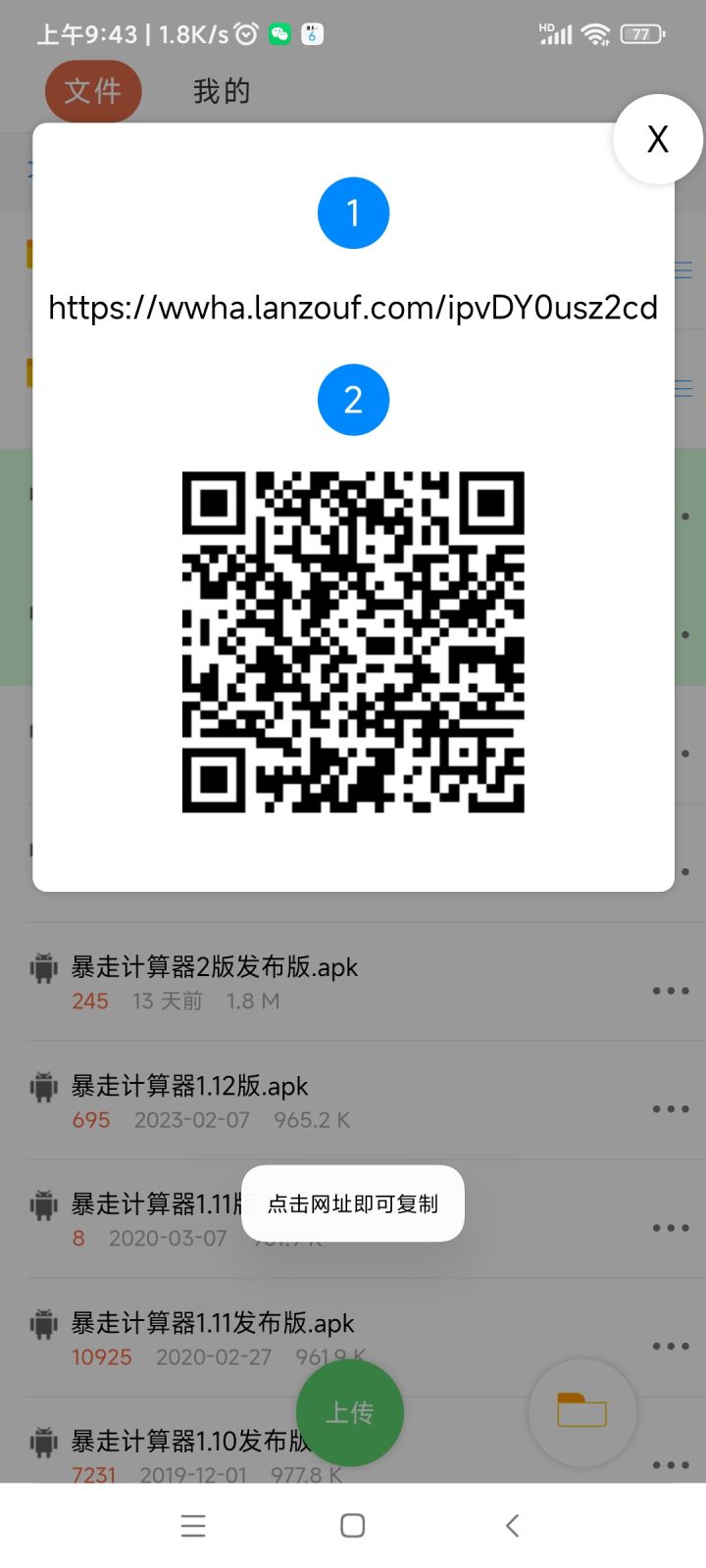The image size is (706, 1568).
Task: Tap the WeChat icon in the status bar
Action: [281, 32]
